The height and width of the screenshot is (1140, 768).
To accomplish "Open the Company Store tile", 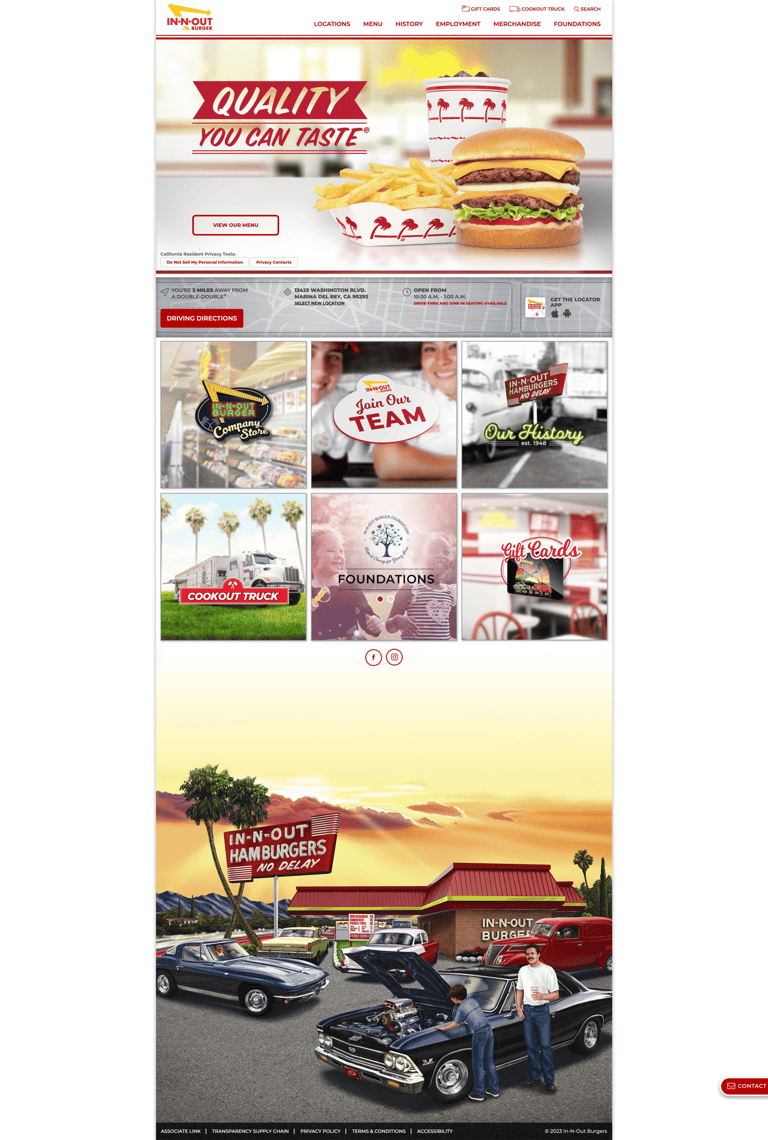I will point(233,414).
